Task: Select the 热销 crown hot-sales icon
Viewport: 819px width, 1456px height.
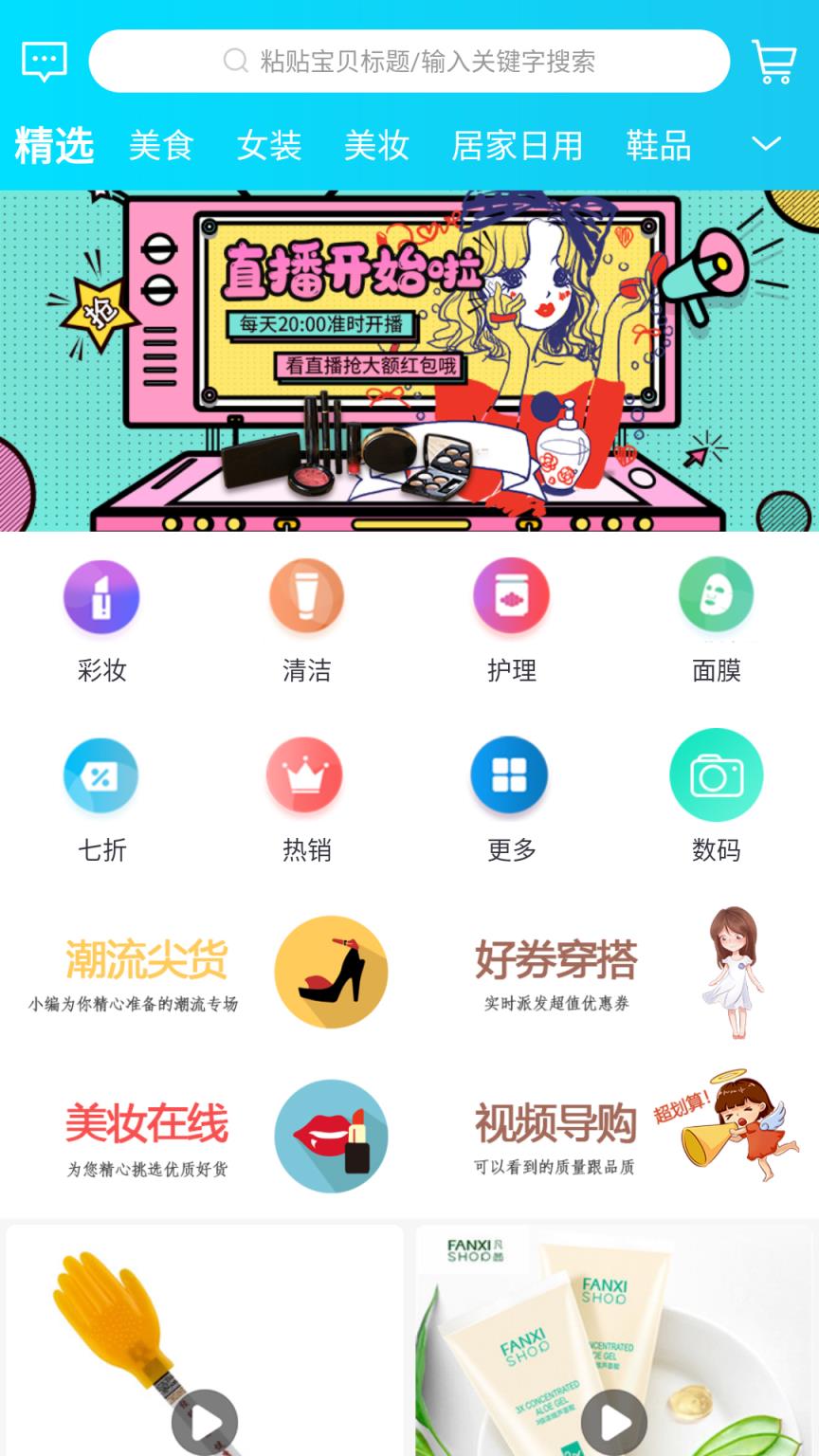Action: point(306,774)
